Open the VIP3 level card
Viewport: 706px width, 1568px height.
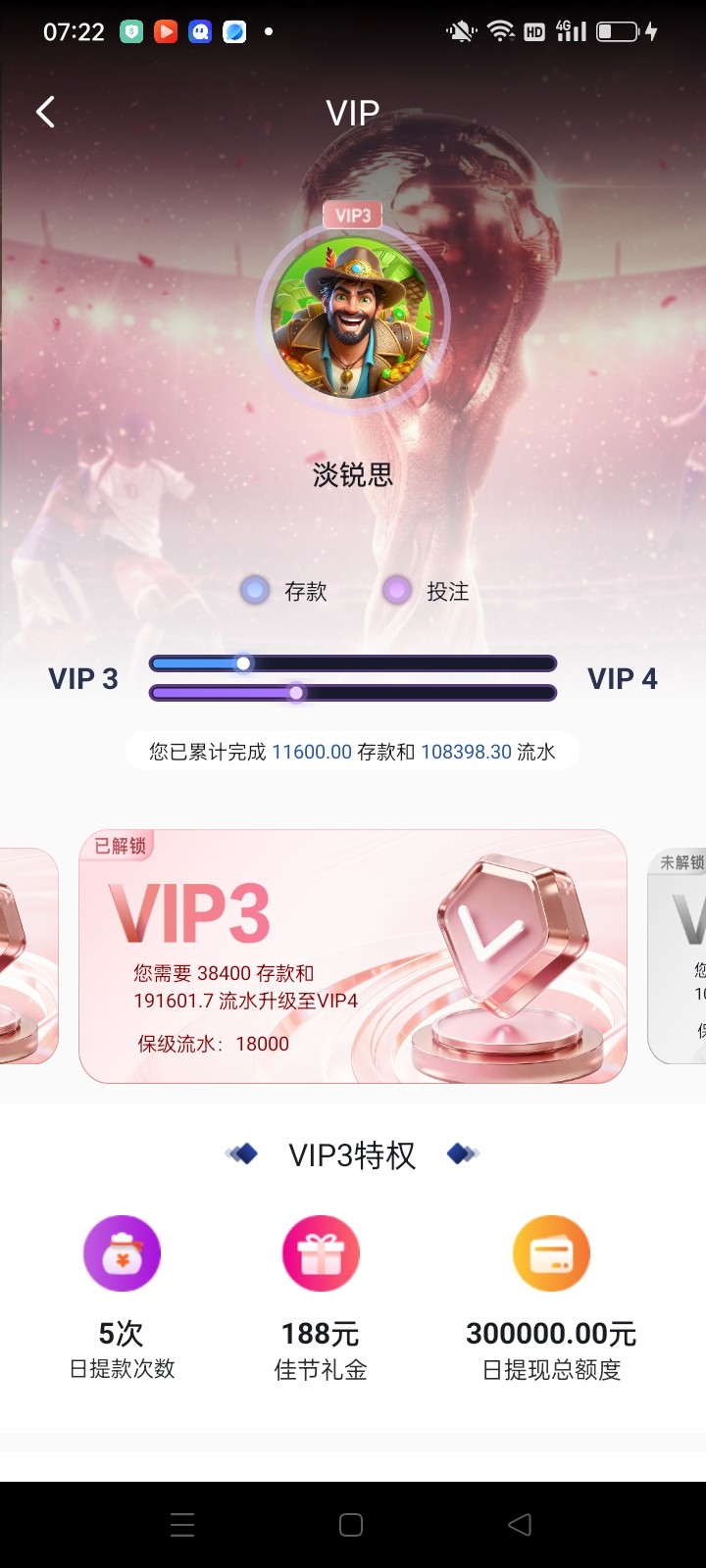point(352,956)
